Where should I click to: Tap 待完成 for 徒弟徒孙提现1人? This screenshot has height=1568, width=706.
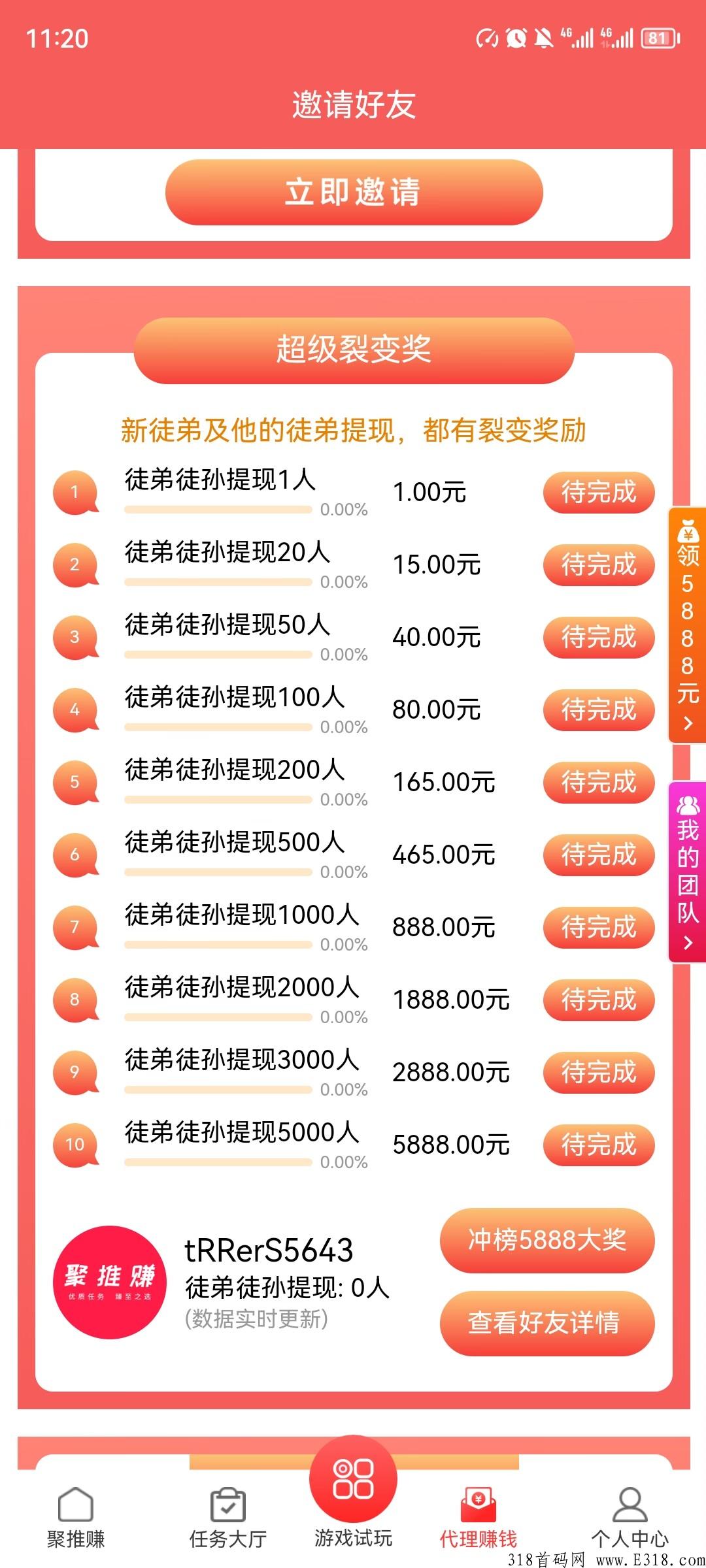click(x=598, y=493)
